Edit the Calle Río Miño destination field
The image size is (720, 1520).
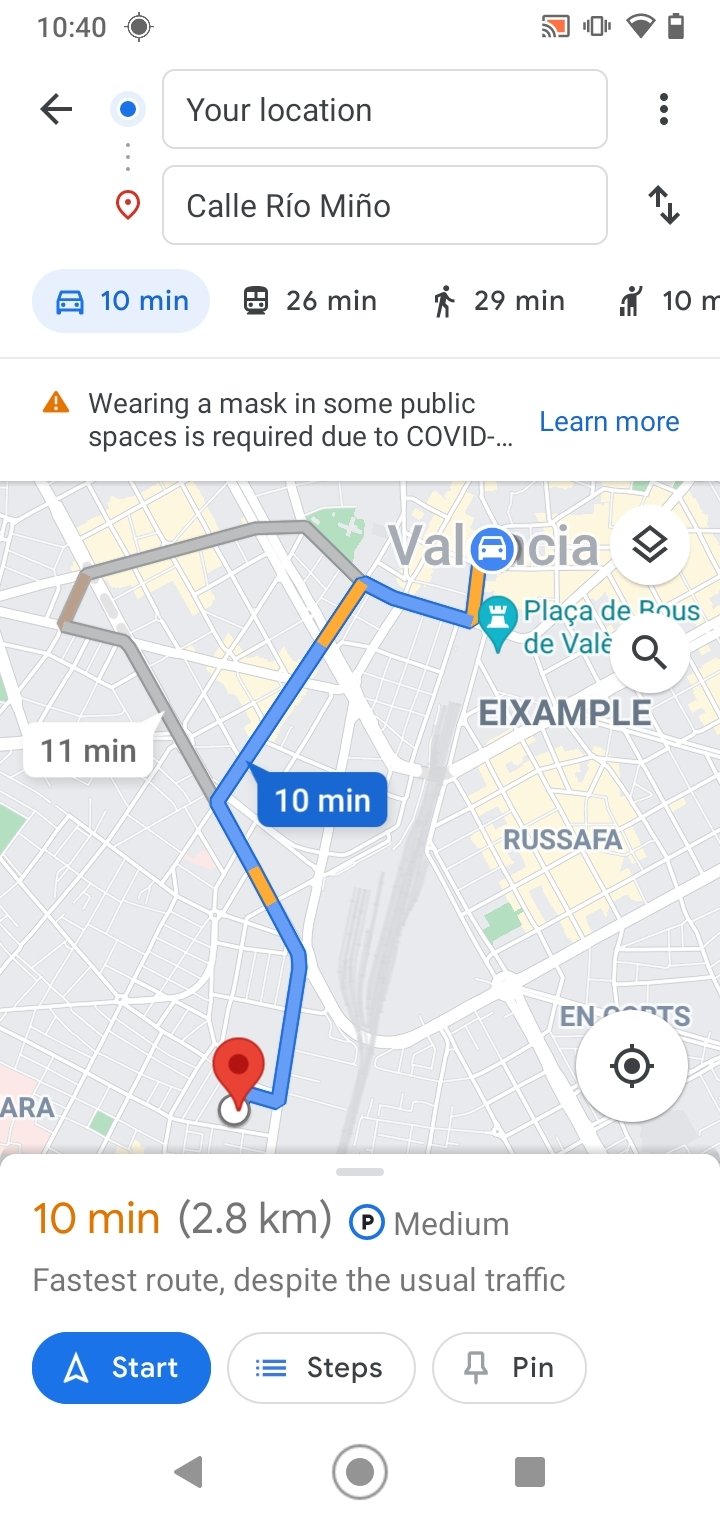tap(385, 205)
